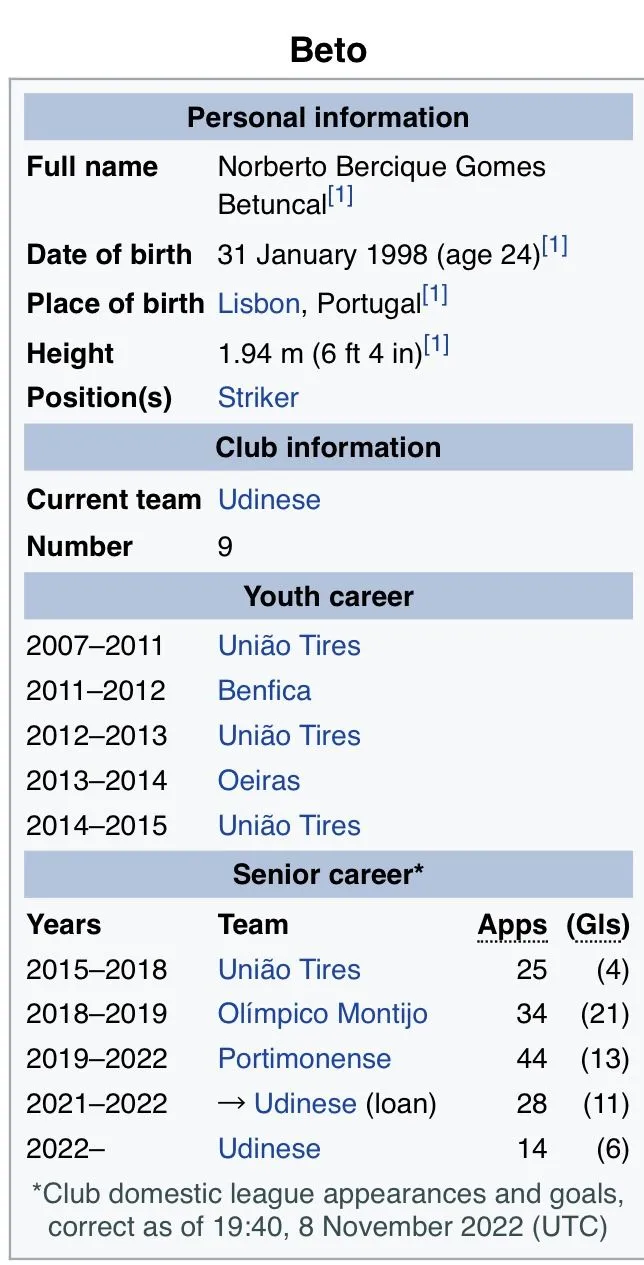644x1265 pixels.
Task: Tap reference [1] after the full name
Action: pos(340,197)
